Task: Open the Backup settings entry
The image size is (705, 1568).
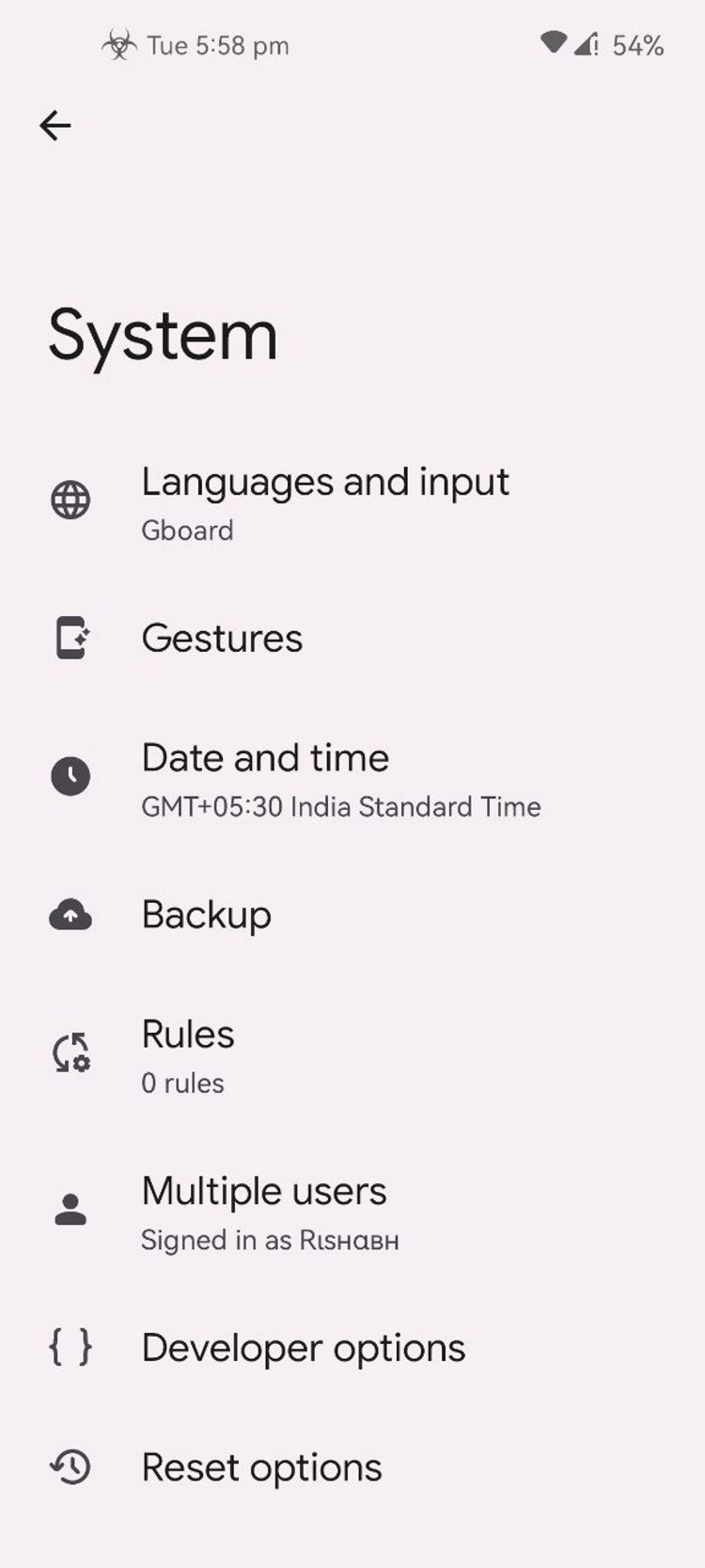Action: pos(206,914)
